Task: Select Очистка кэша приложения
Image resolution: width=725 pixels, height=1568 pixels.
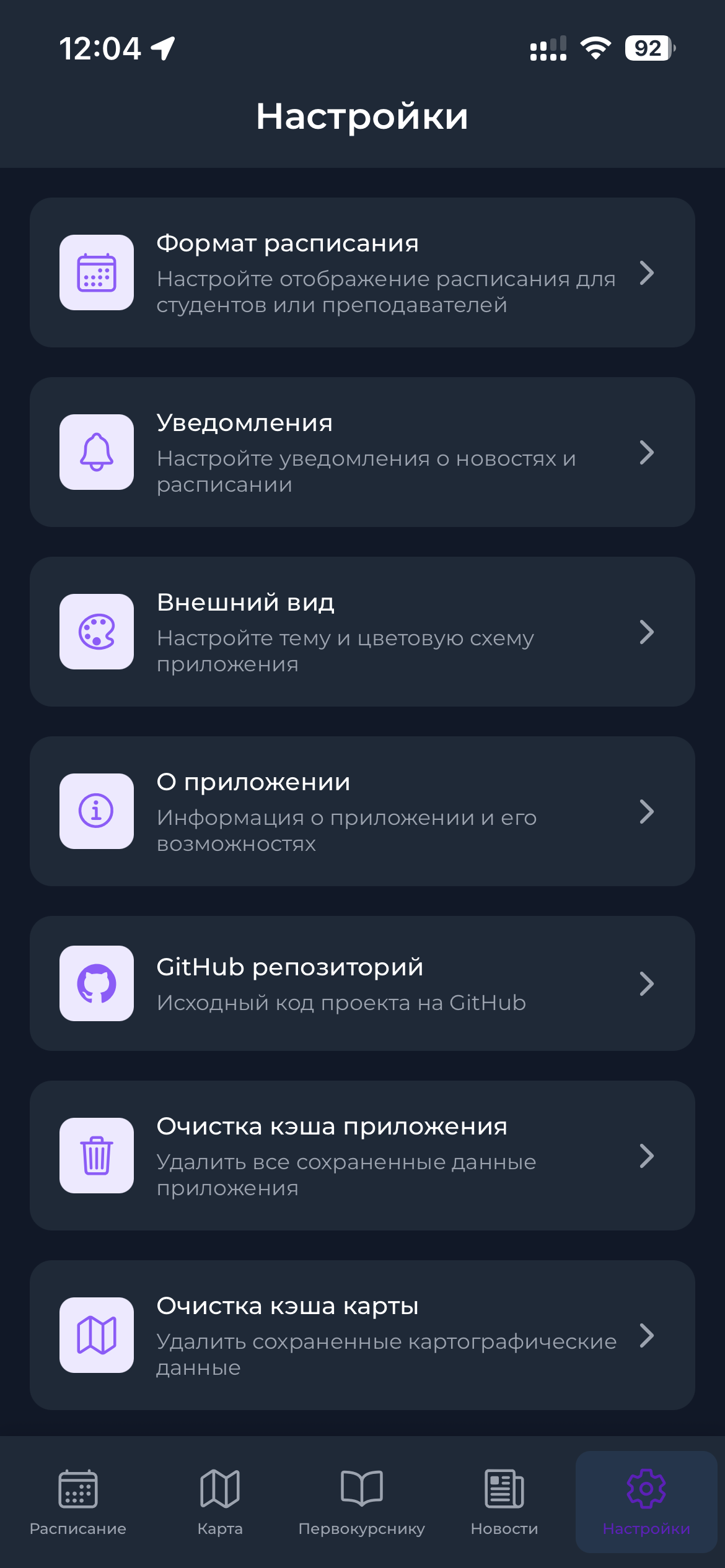Action: click(x=362, y=1156)
